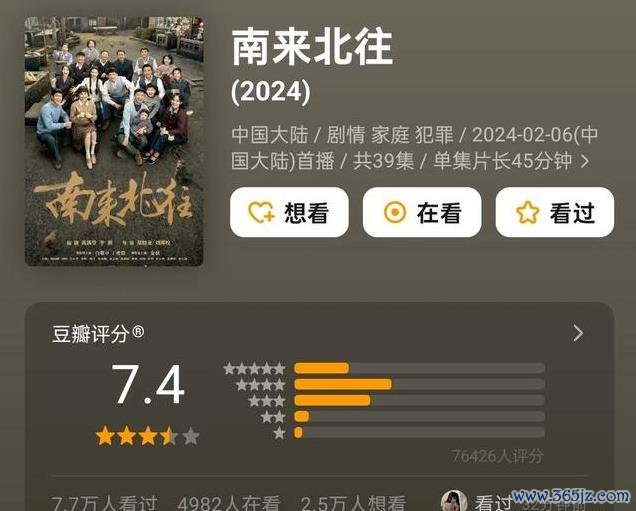Open the 豆瓣评分 rating details
636x511 pixels.
577,333
